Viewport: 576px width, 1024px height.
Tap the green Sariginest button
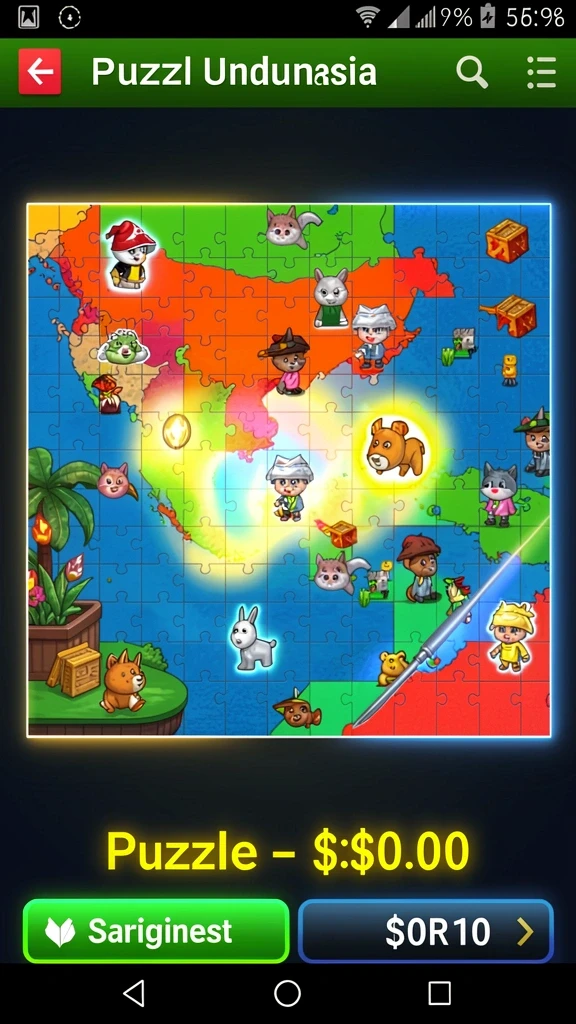(156, 931)
